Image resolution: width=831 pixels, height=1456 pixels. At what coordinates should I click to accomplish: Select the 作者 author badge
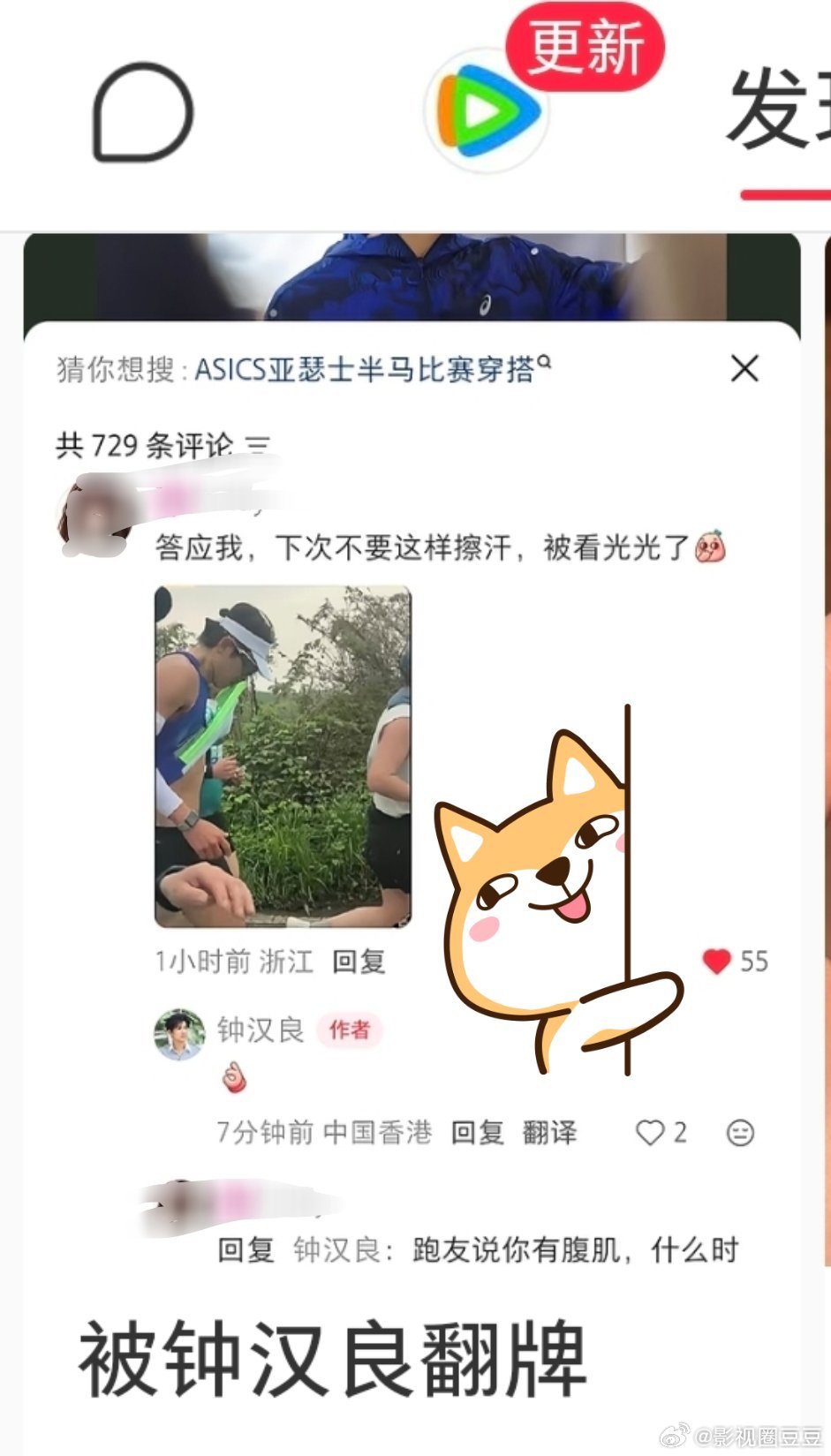tap(350, 1031)
